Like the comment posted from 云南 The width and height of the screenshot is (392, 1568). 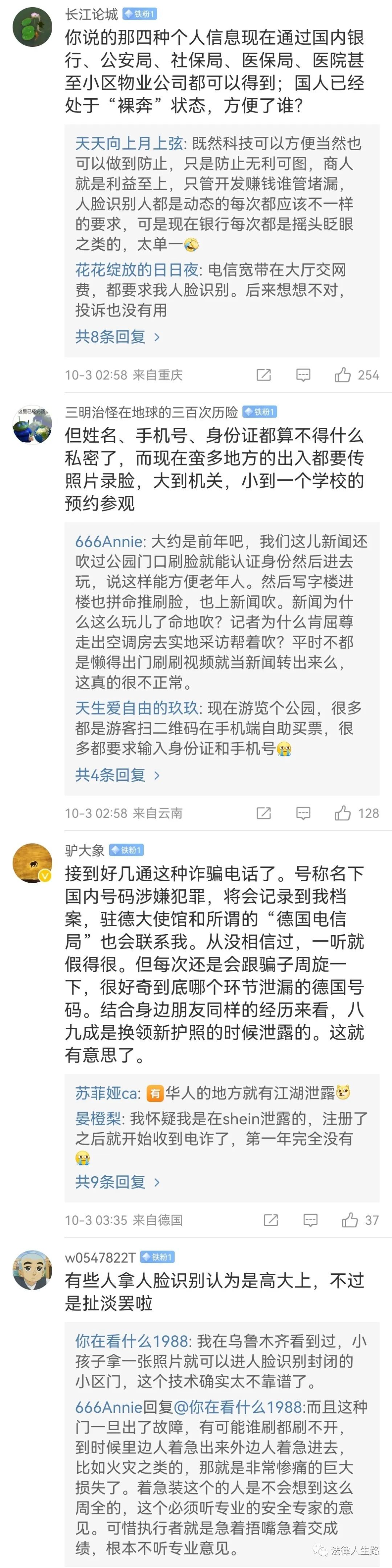click(343, 813)
